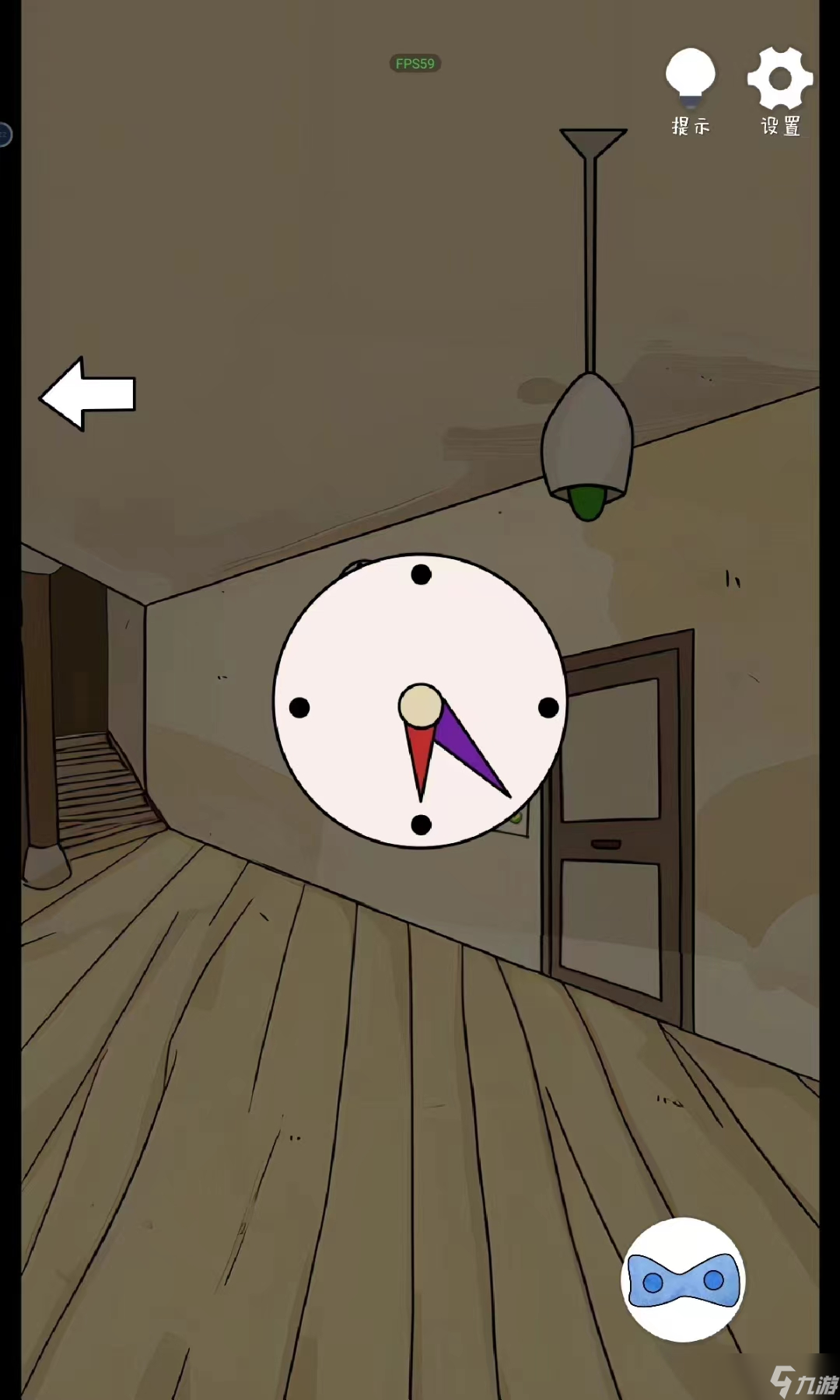Go back using the white left arrow
Viewport: 840px width, 1400px height.
pos(88,394)
